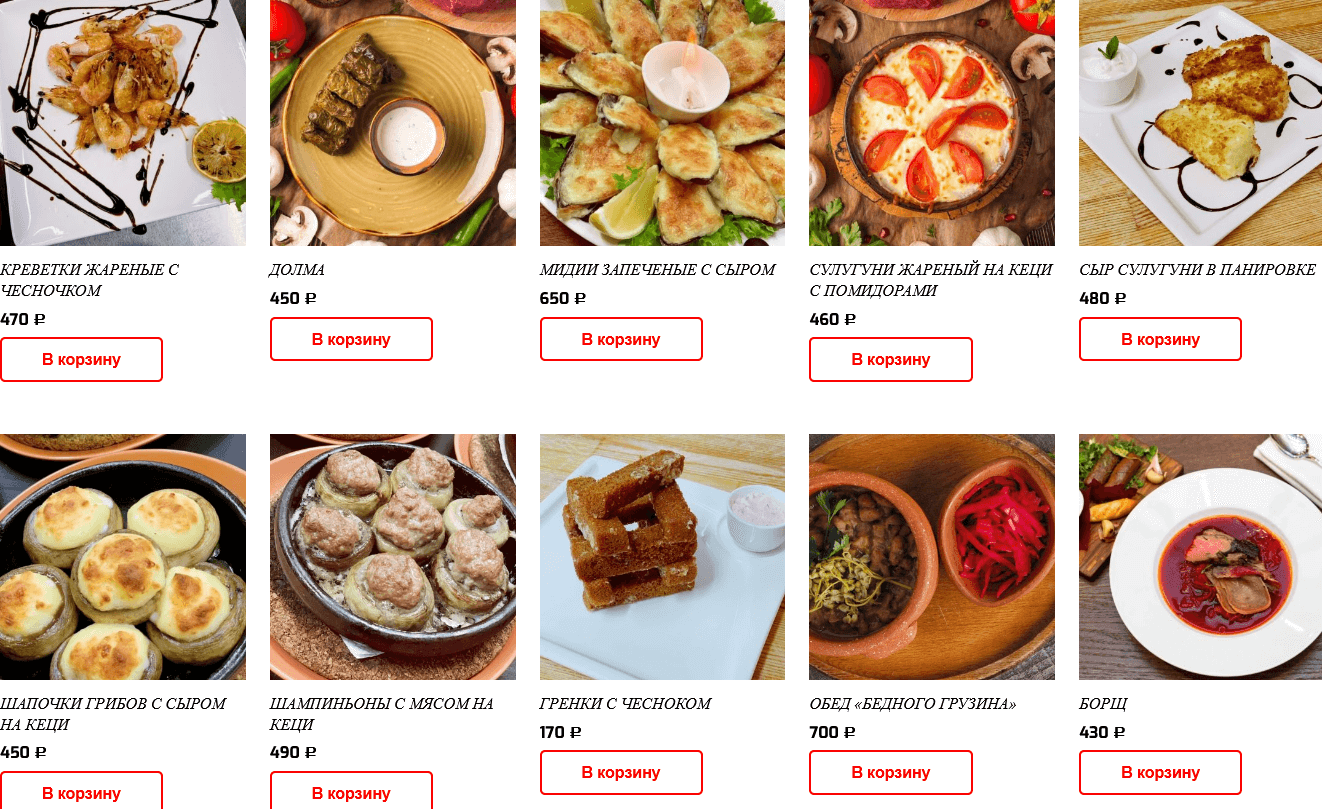Add Шапочки грибов с сыром to cart
The image size is (1322, 809).
click(x=81, y=792)
